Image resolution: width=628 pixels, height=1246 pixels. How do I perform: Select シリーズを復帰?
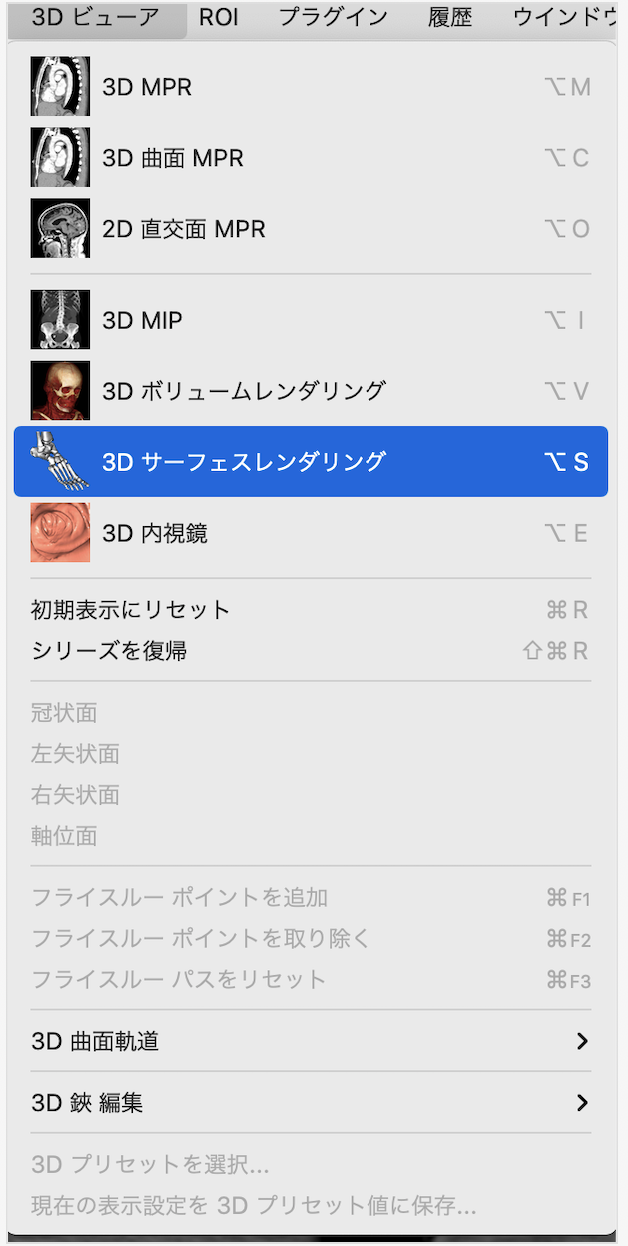(109, 651)
